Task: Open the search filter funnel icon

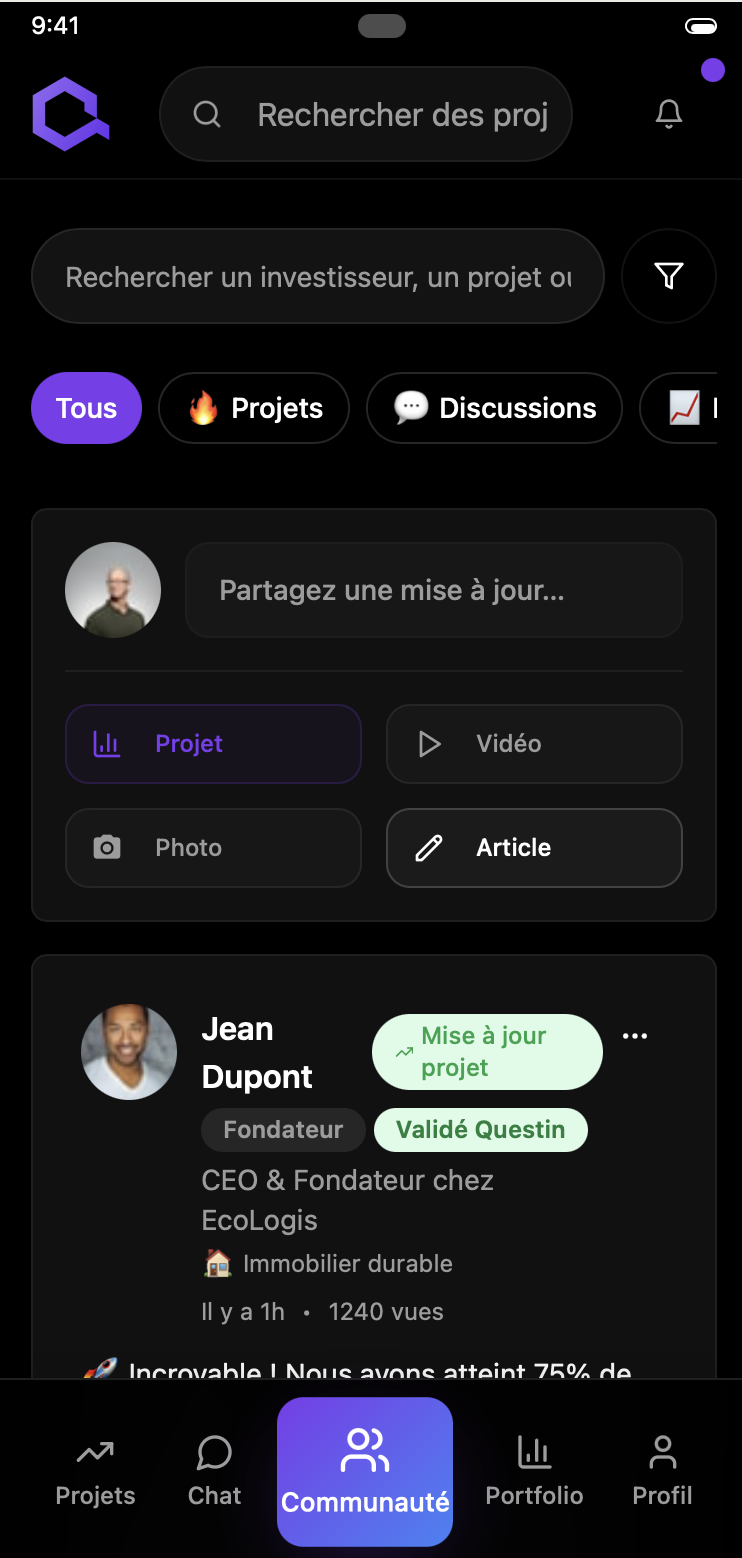Action: 668,276
